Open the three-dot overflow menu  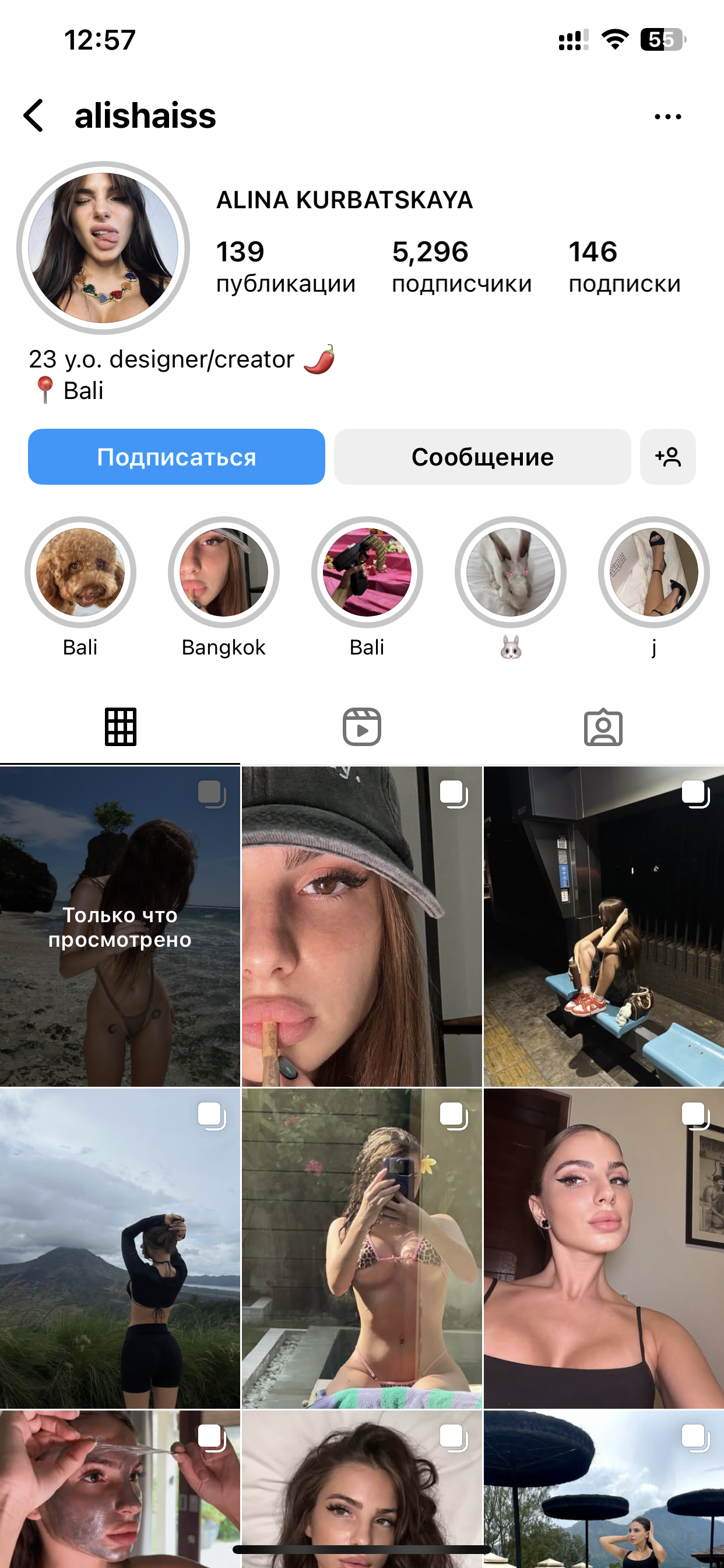[x=667, y=116]
